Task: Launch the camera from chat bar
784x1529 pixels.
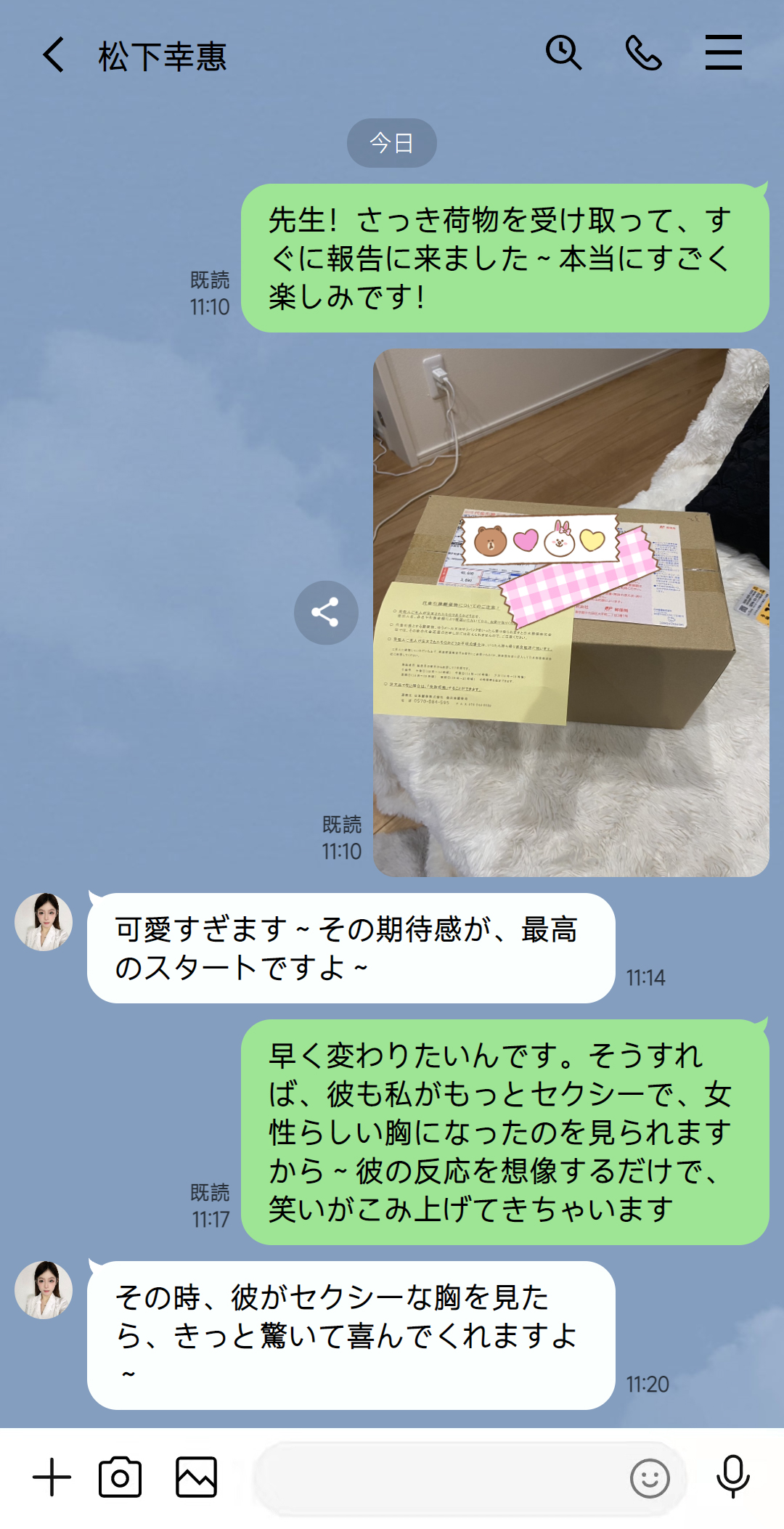Action: [121, 1477]
